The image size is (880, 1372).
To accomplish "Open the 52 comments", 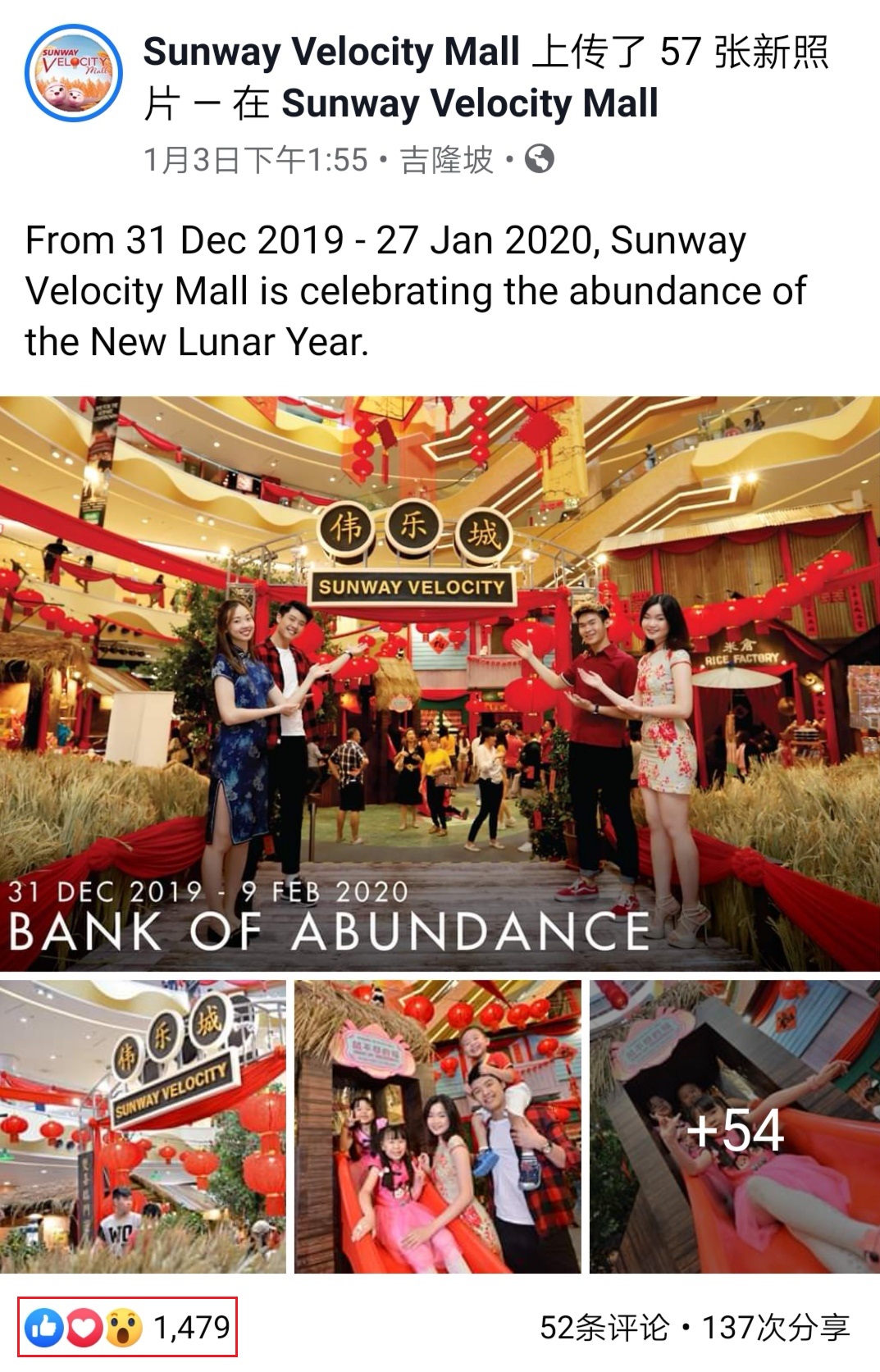I will 604,1328.
